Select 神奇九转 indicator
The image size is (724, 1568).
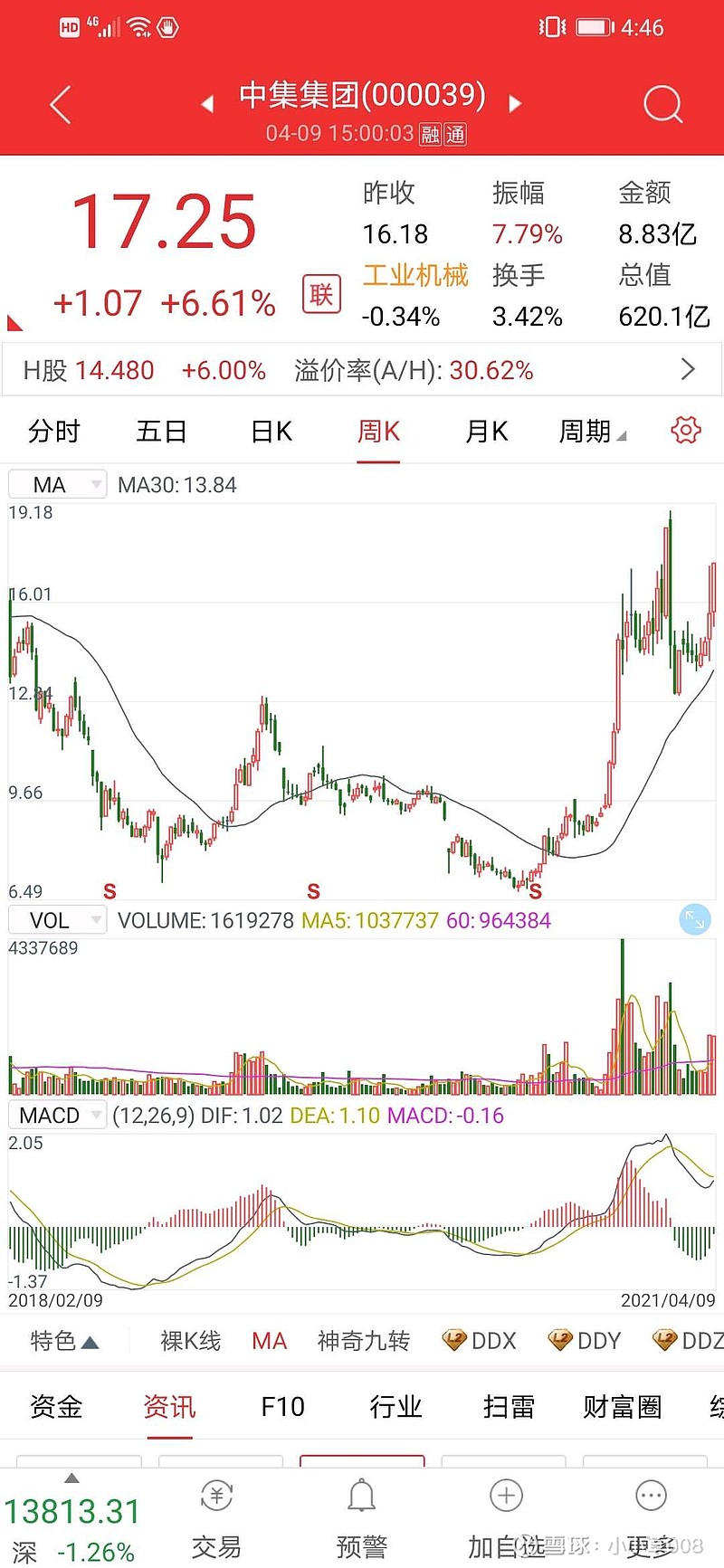(x=364, y=1341)
